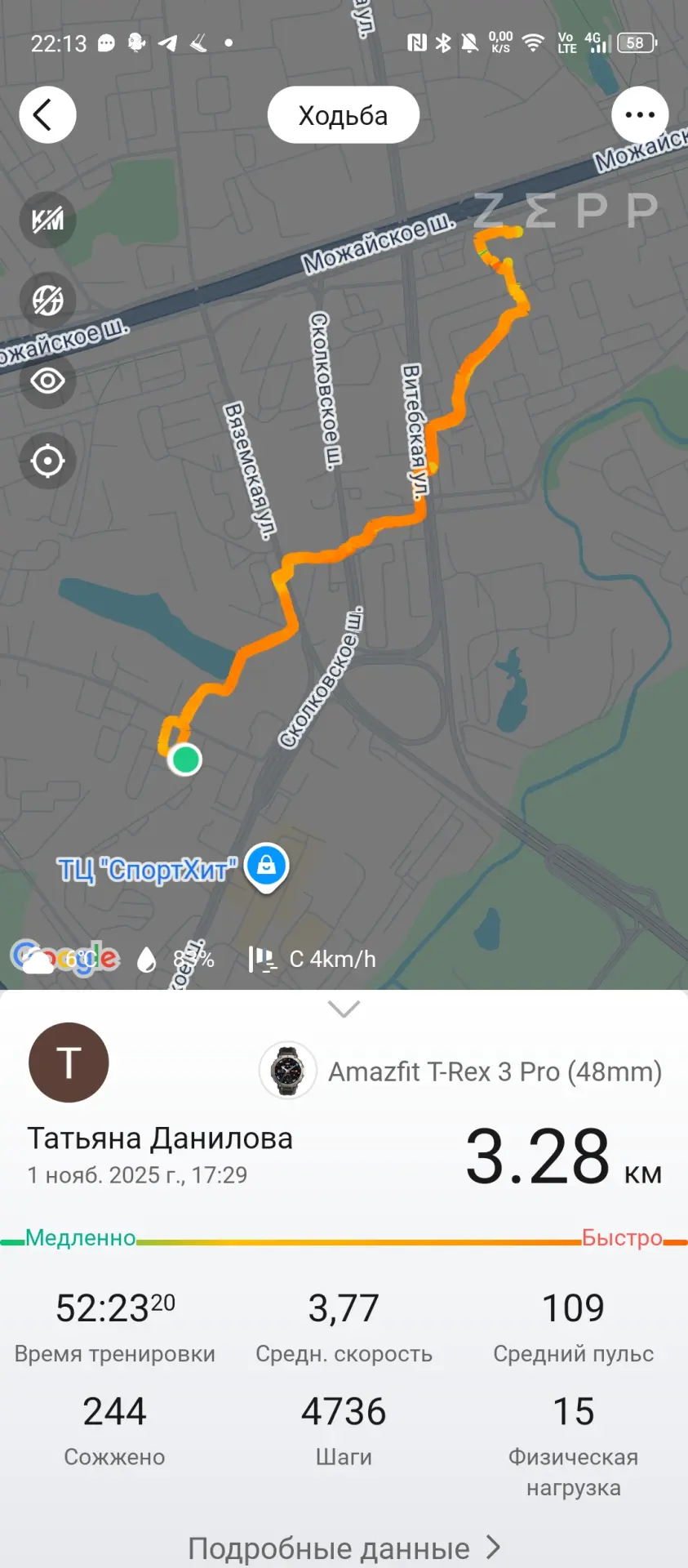The image size is (688, 1568).
Task: Expand details via Подробные данные chevron arrow
Action: click(x=493, y=1544)
